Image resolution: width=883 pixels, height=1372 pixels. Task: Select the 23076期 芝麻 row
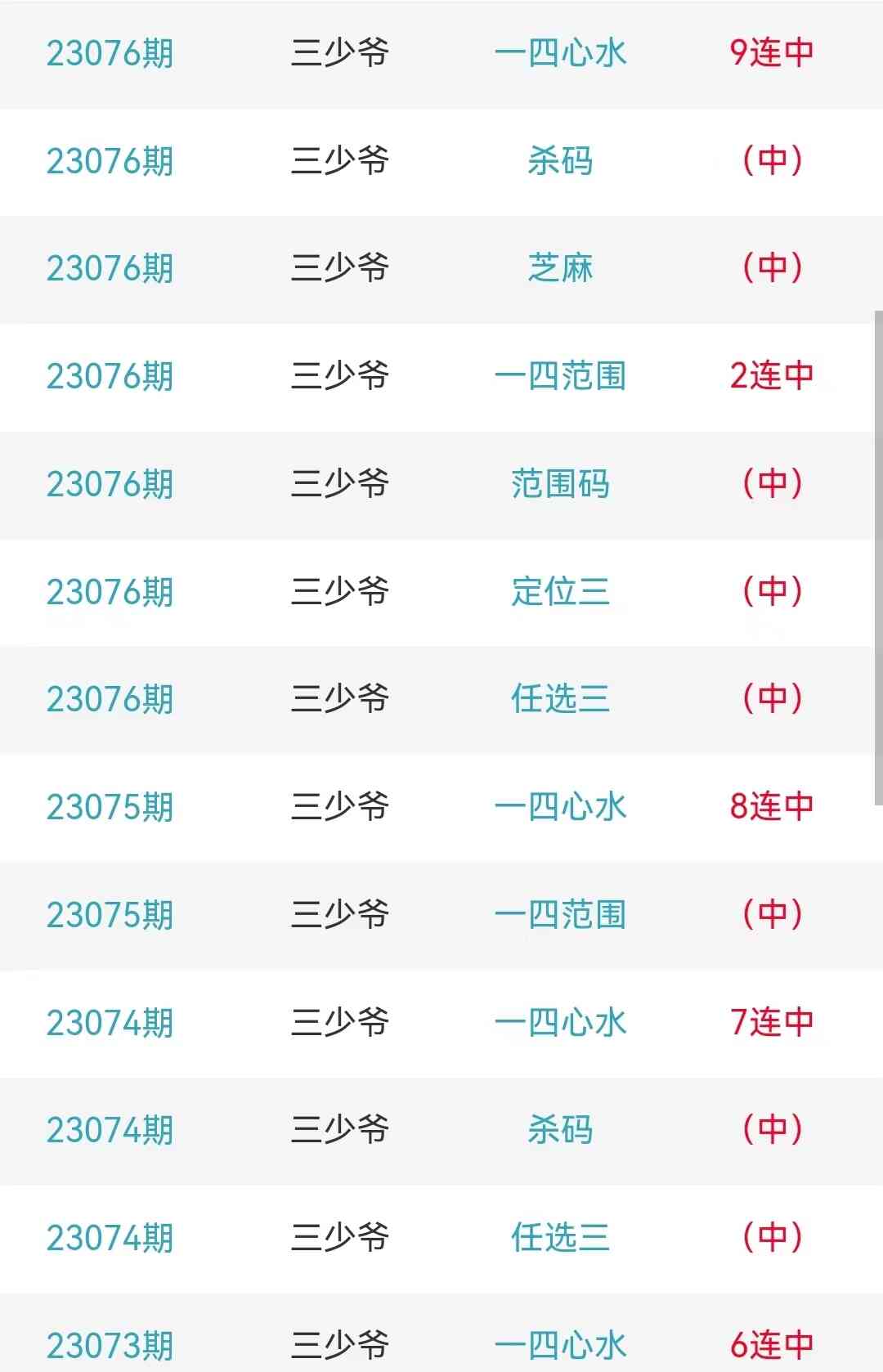[x=560, y=268]
